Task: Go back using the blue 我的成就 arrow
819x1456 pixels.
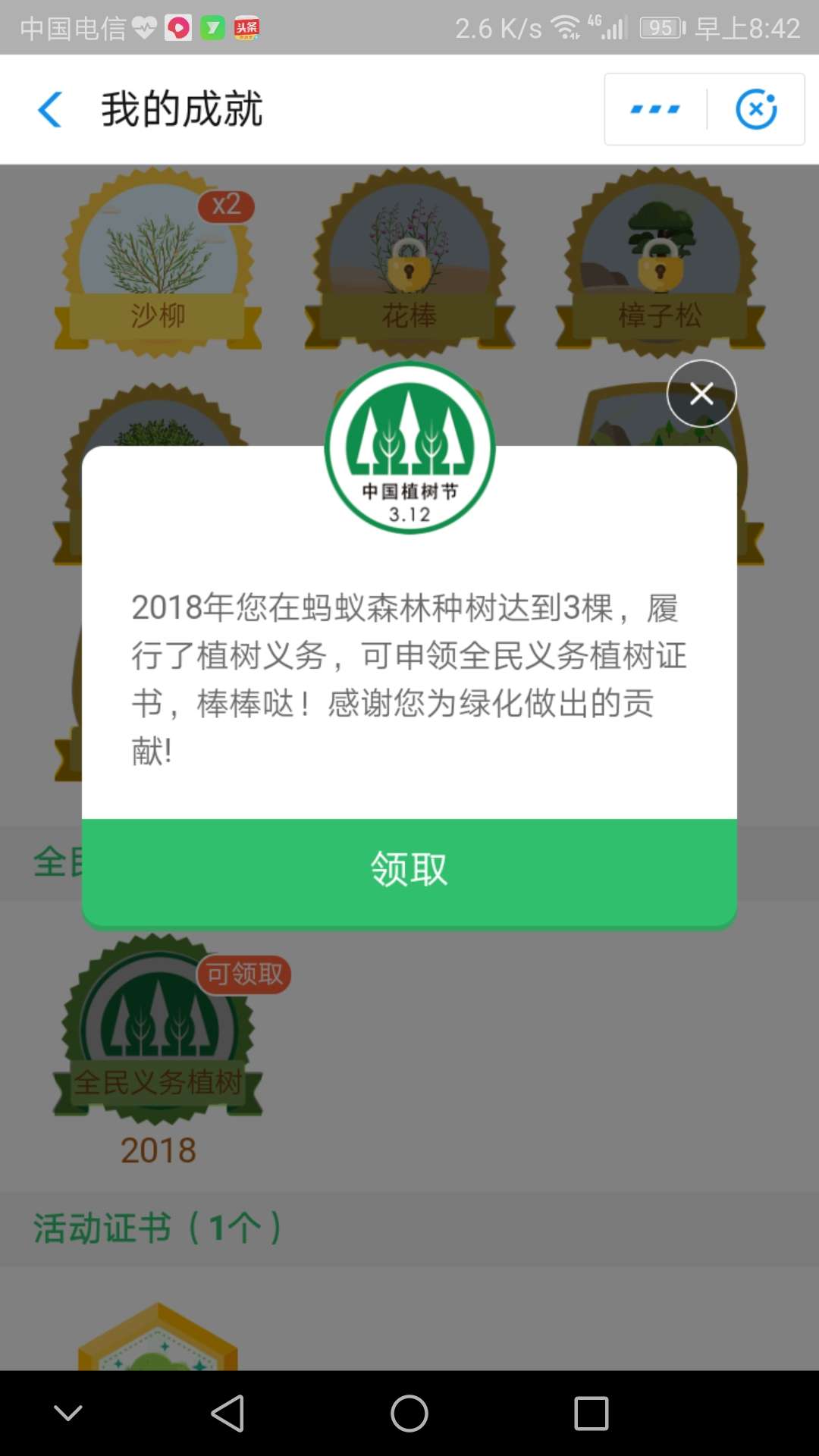Action: tap(49, 108)
